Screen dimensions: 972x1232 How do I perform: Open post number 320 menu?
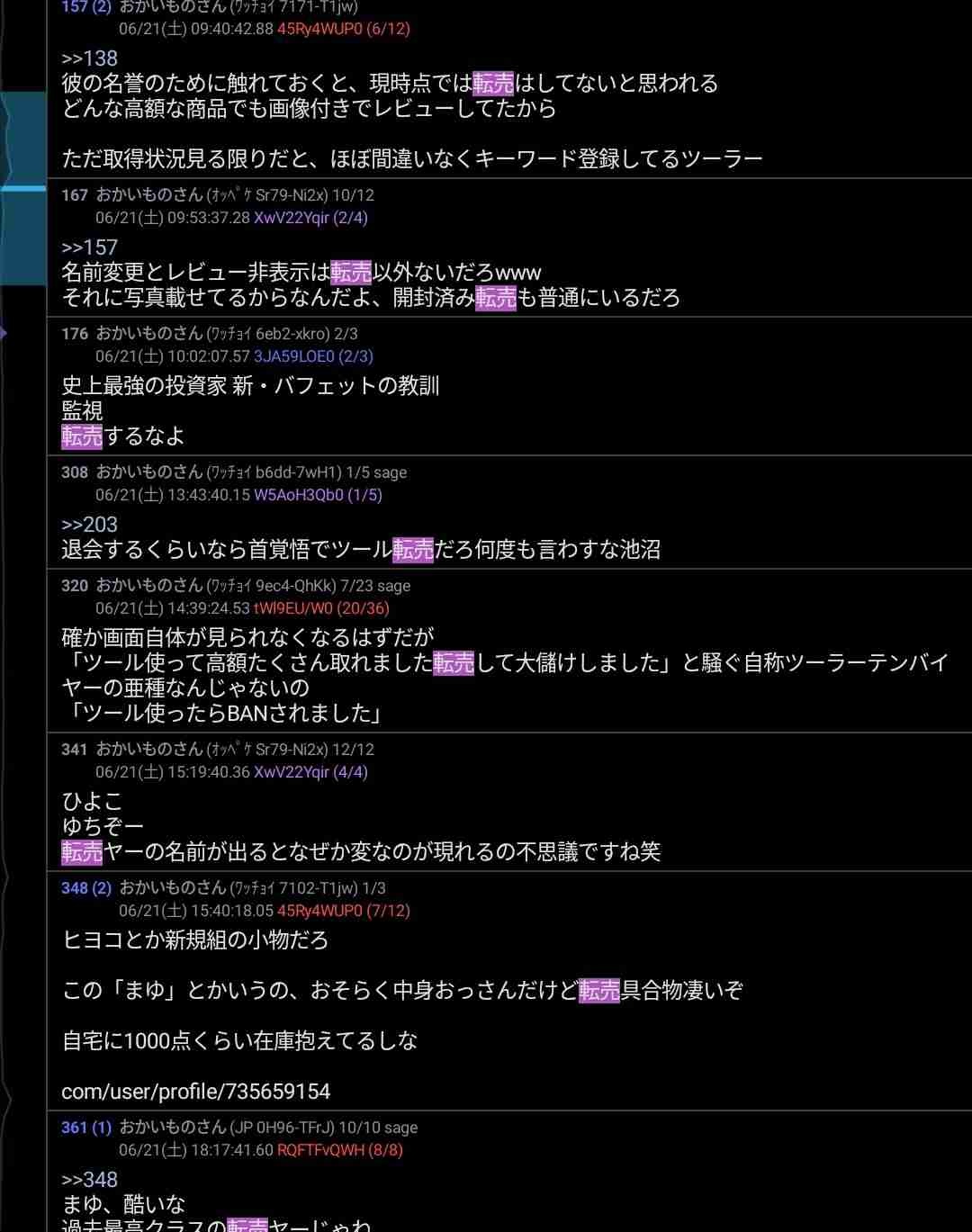75,586
